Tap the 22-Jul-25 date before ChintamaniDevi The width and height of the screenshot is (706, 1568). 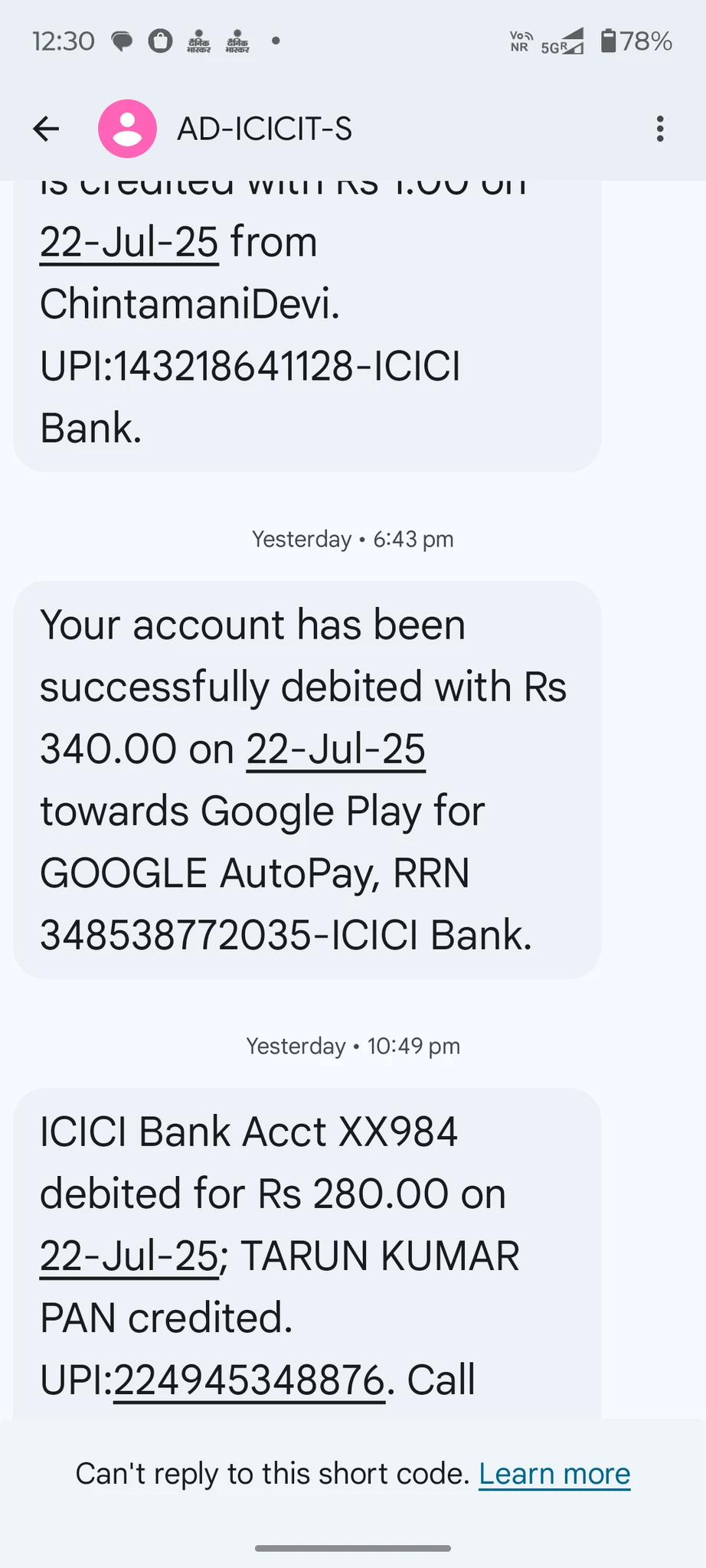[129, 242]
